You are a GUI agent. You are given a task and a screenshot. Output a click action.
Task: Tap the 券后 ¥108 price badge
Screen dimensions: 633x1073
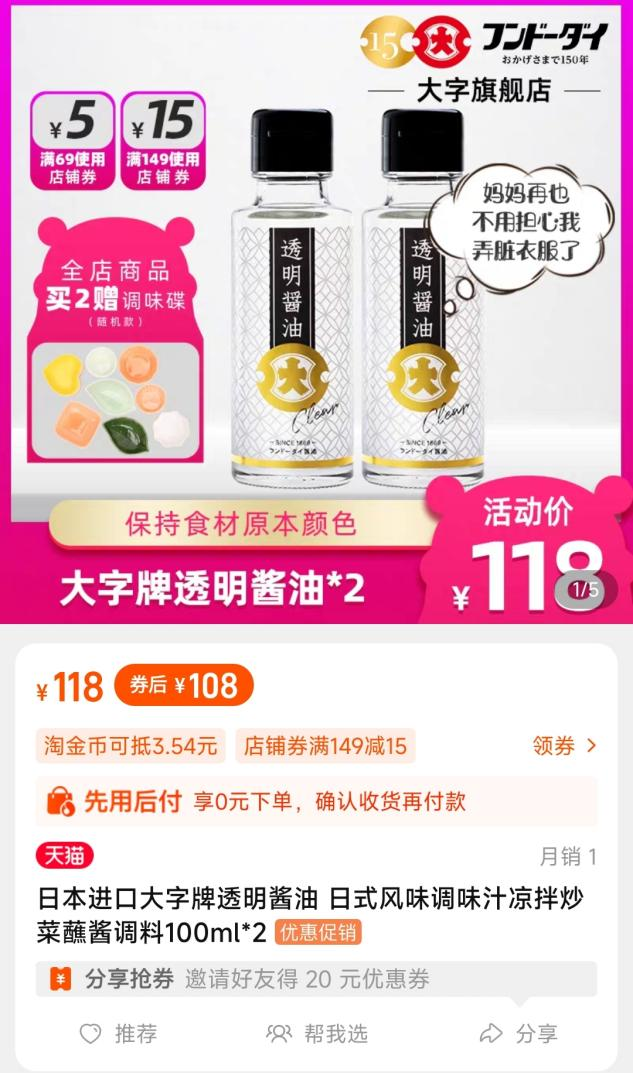(x=183, y=685)
